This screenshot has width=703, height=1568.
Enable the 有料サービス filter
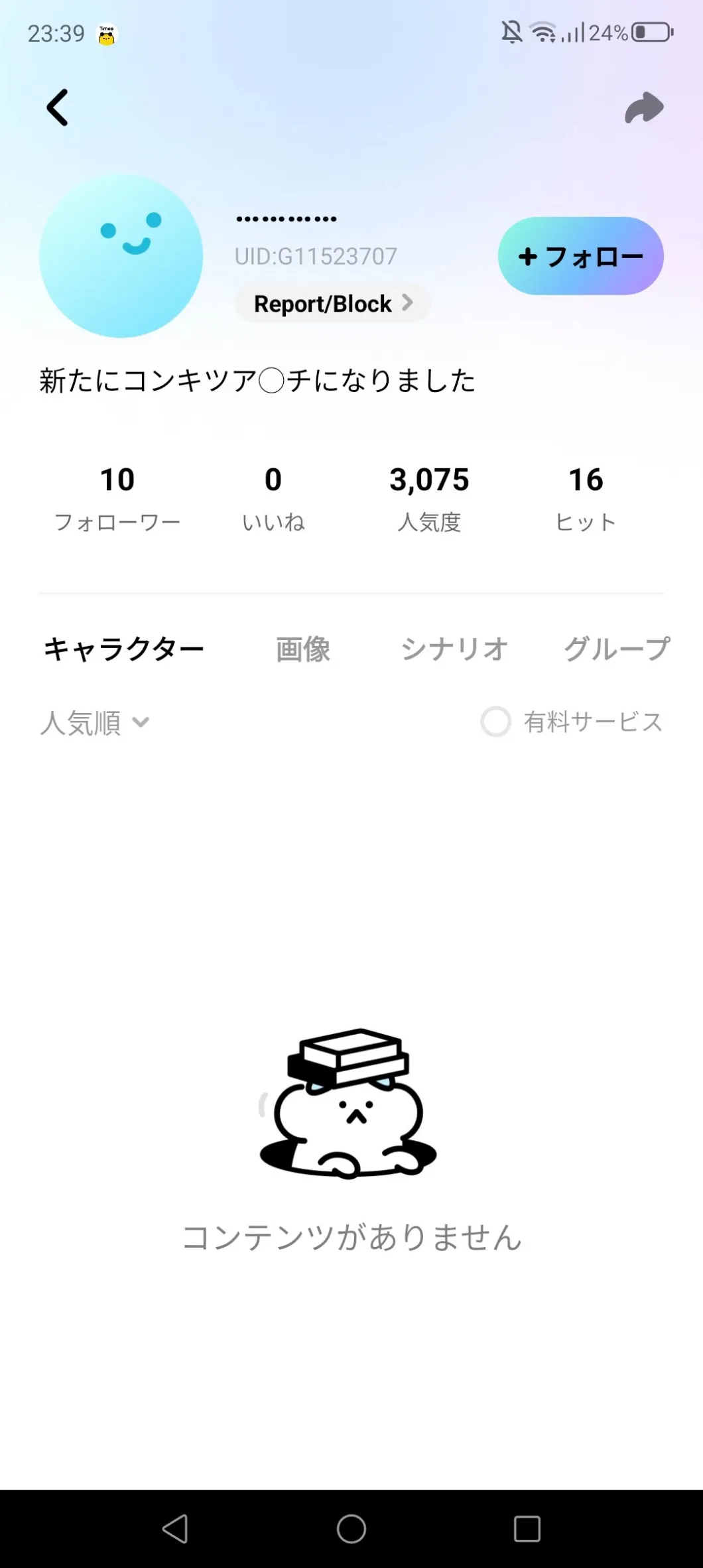(x=496, y=722)
